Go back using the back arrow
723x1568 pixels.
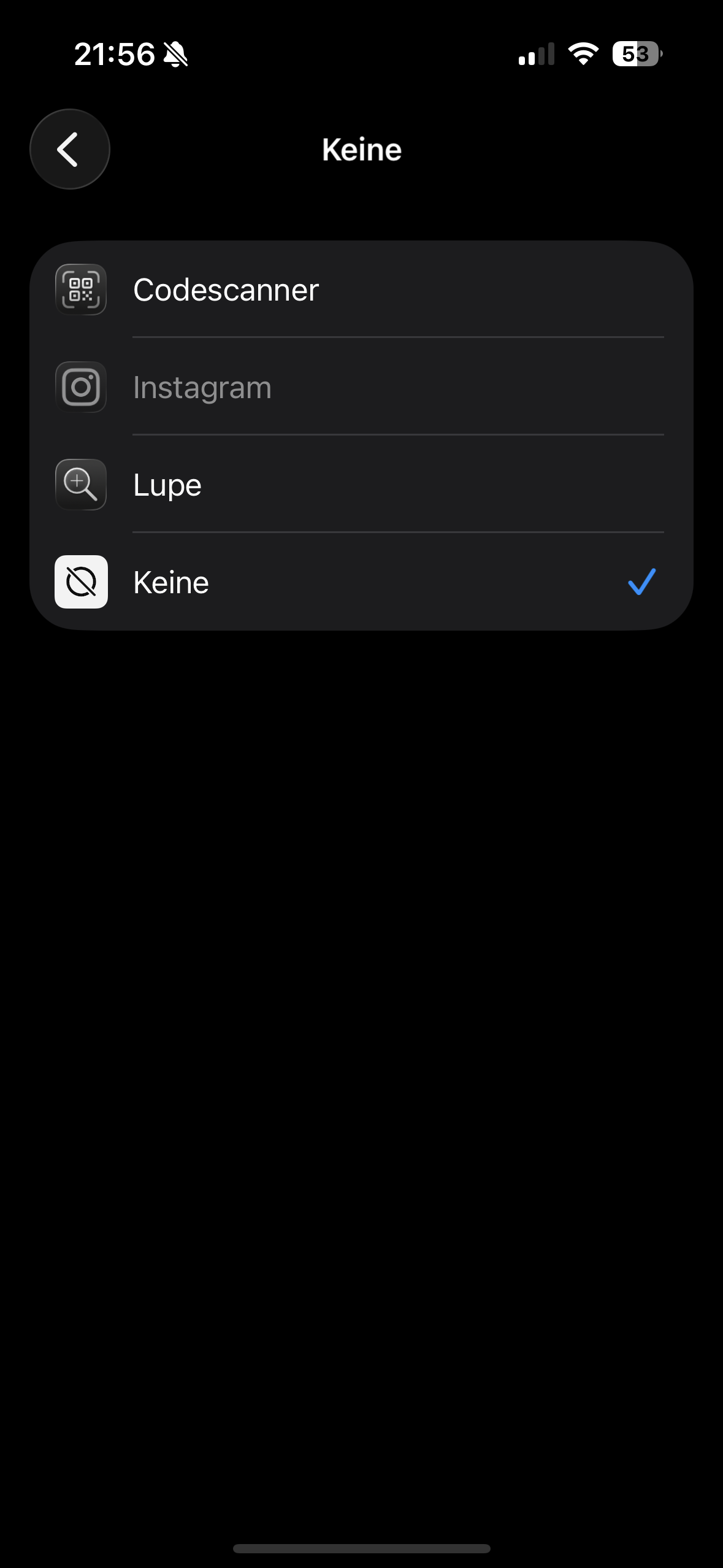tap(69, 149)
